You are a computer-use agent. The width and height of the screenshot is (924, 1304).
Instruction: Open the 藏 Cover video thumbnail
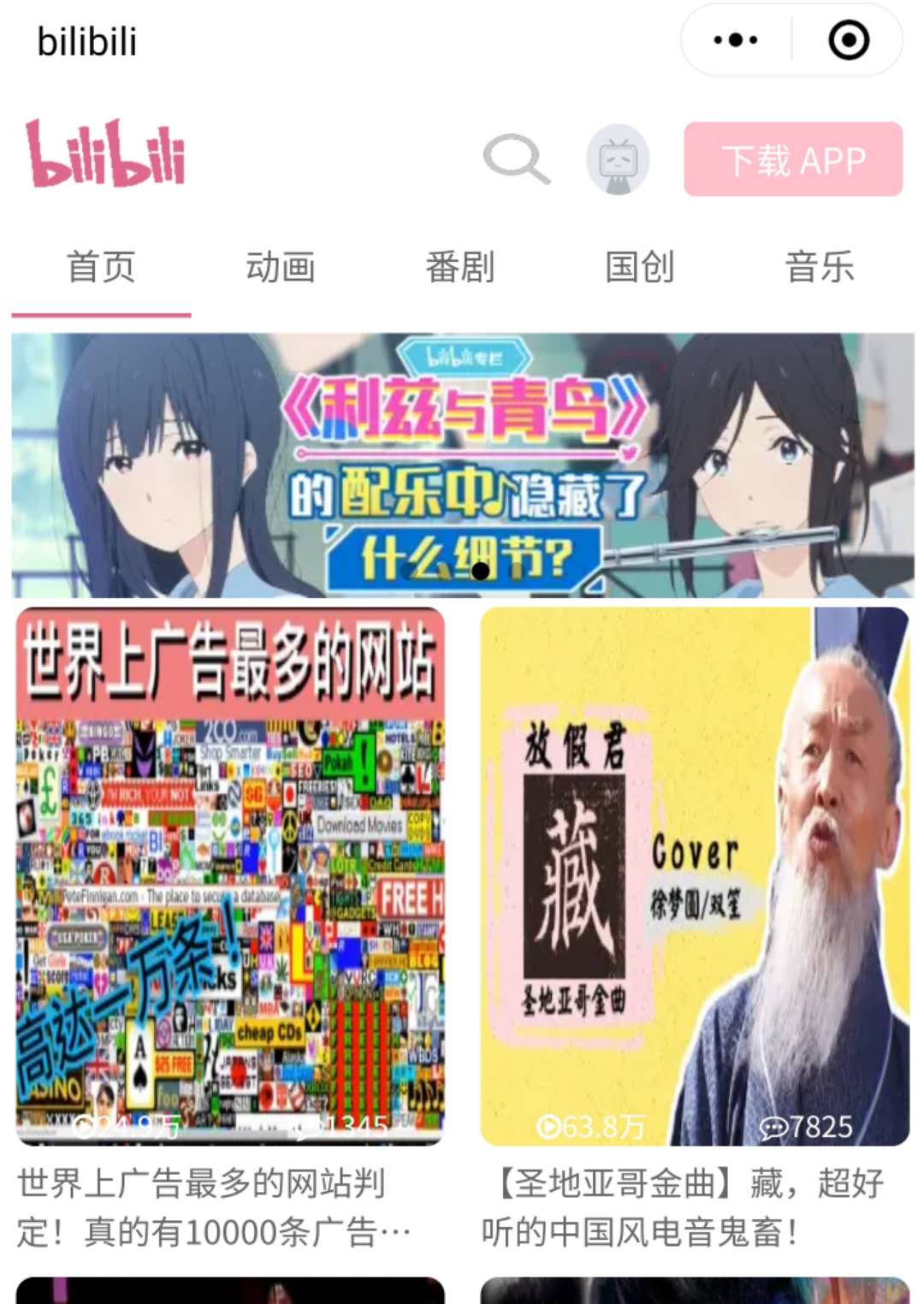tap(693, 873)
